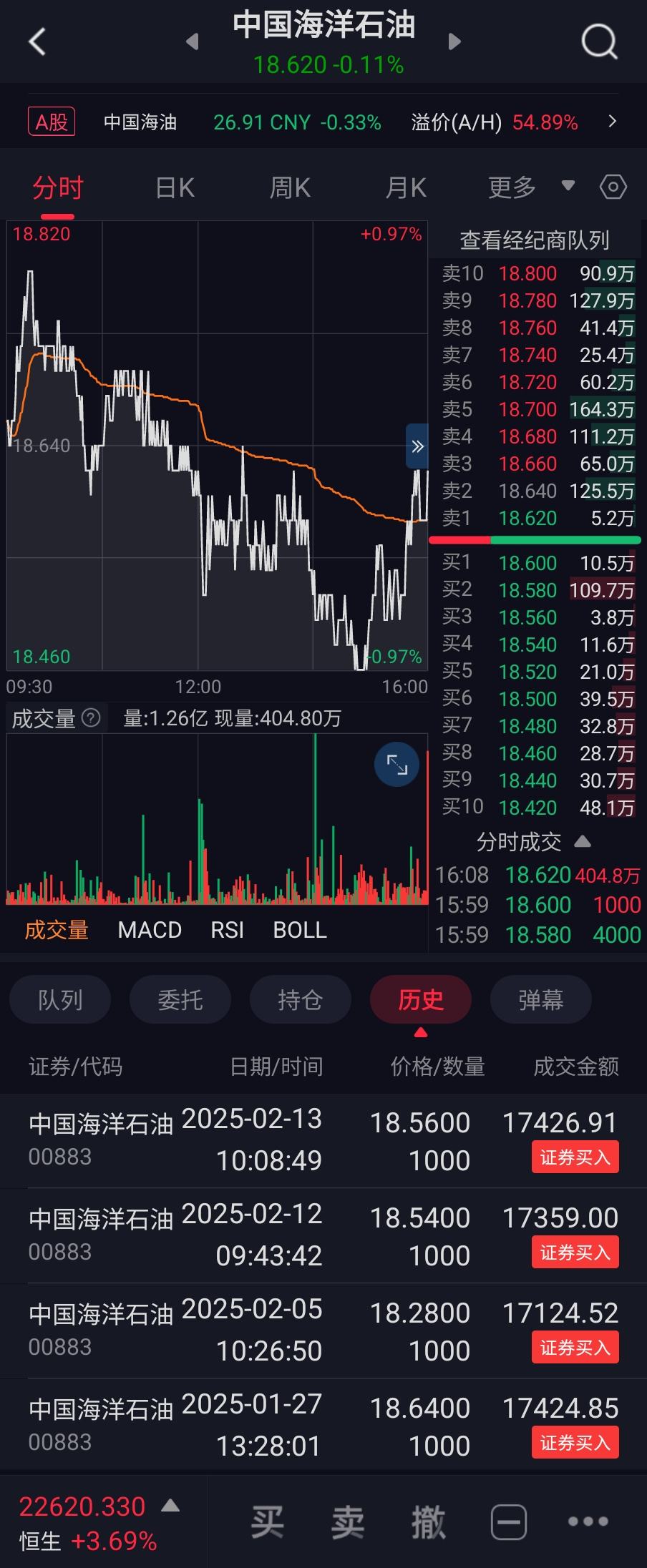Open the A股 中国海油 premium row
This screenshot has width=647, height=1568.
[323, 122]
